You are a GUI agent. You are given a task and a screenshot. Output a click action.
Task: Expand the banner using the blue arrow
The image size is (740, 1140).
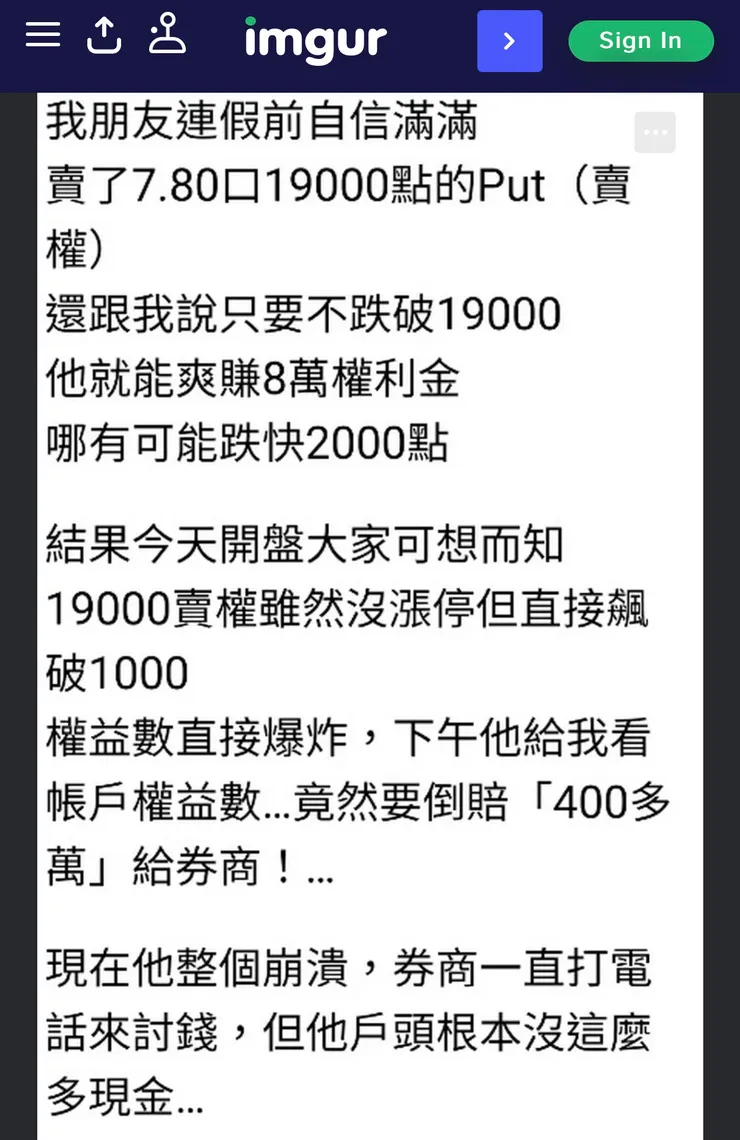coord(510,41)
